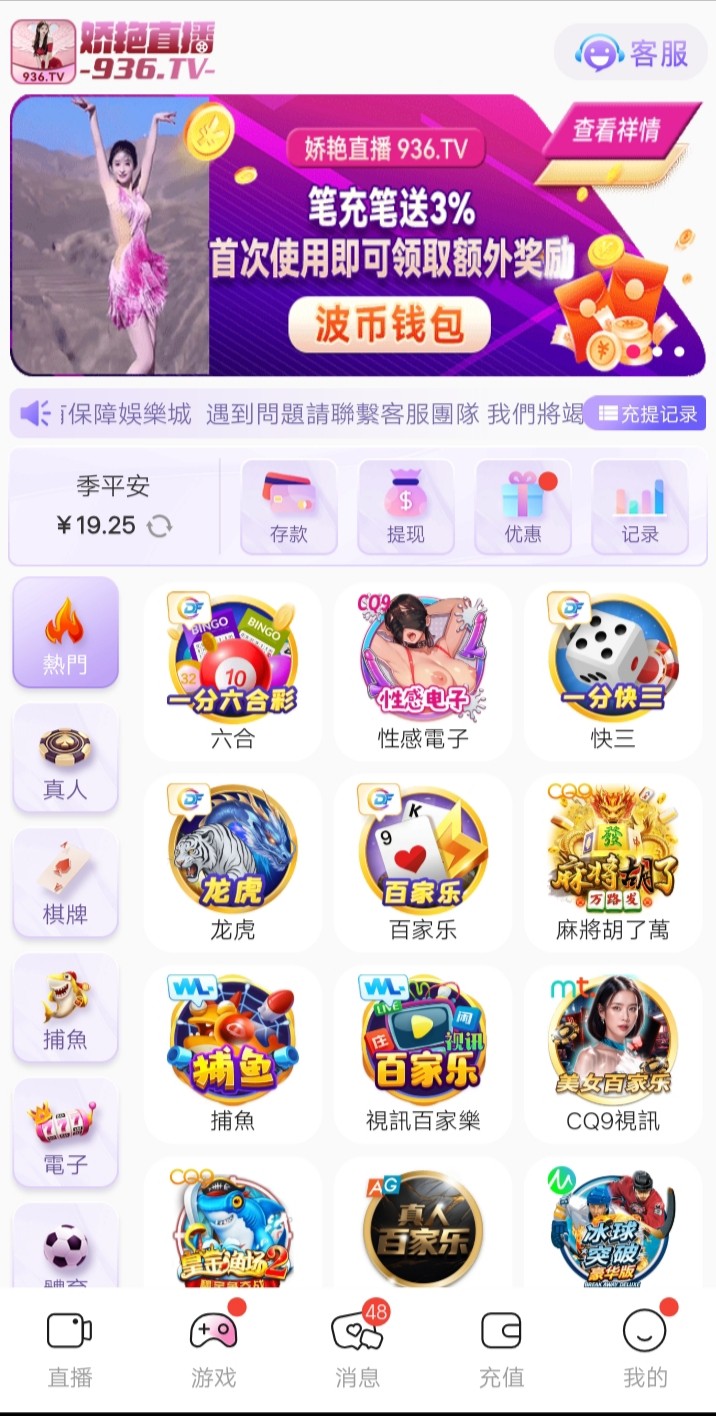Open 记录 history
Image resolution: width=716 pixels, height=1416 pixels.
(x=640, y=507)
